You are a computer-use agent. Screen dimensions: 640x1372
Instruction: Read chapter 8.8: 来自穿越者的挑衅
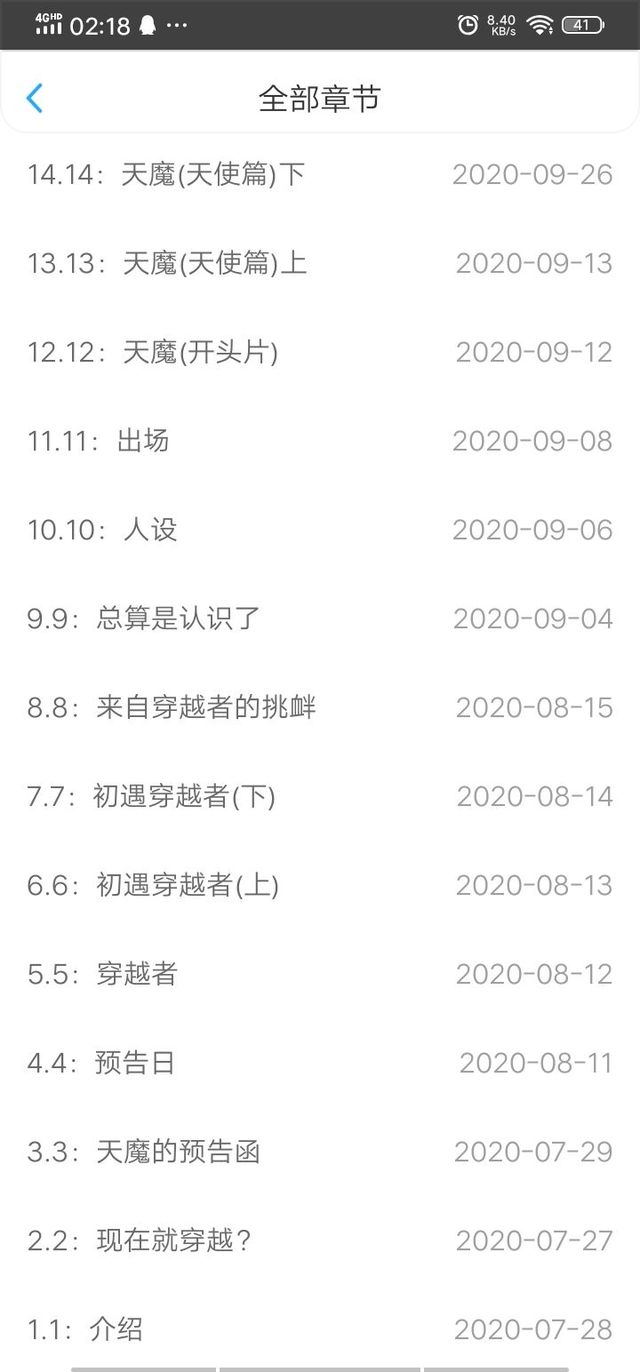click(172, 707)
